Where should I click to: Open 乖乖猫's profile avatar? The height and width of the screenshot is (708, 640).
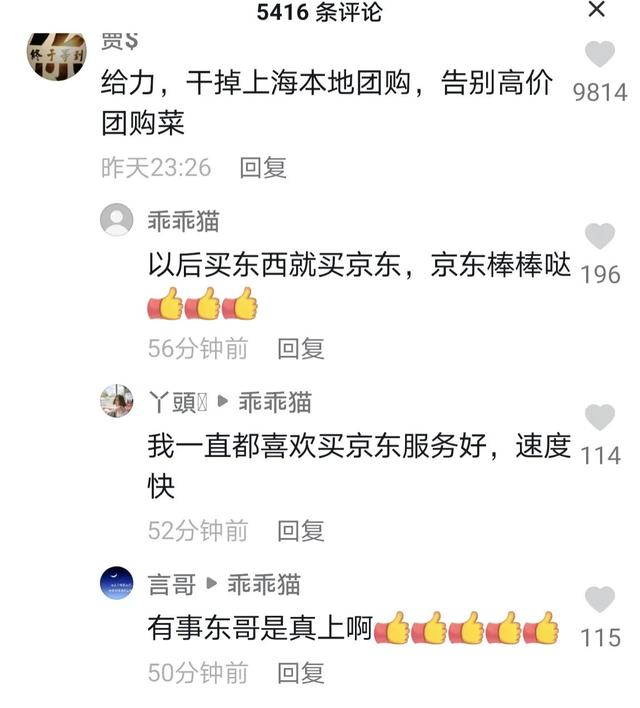(x=117, y=220)
